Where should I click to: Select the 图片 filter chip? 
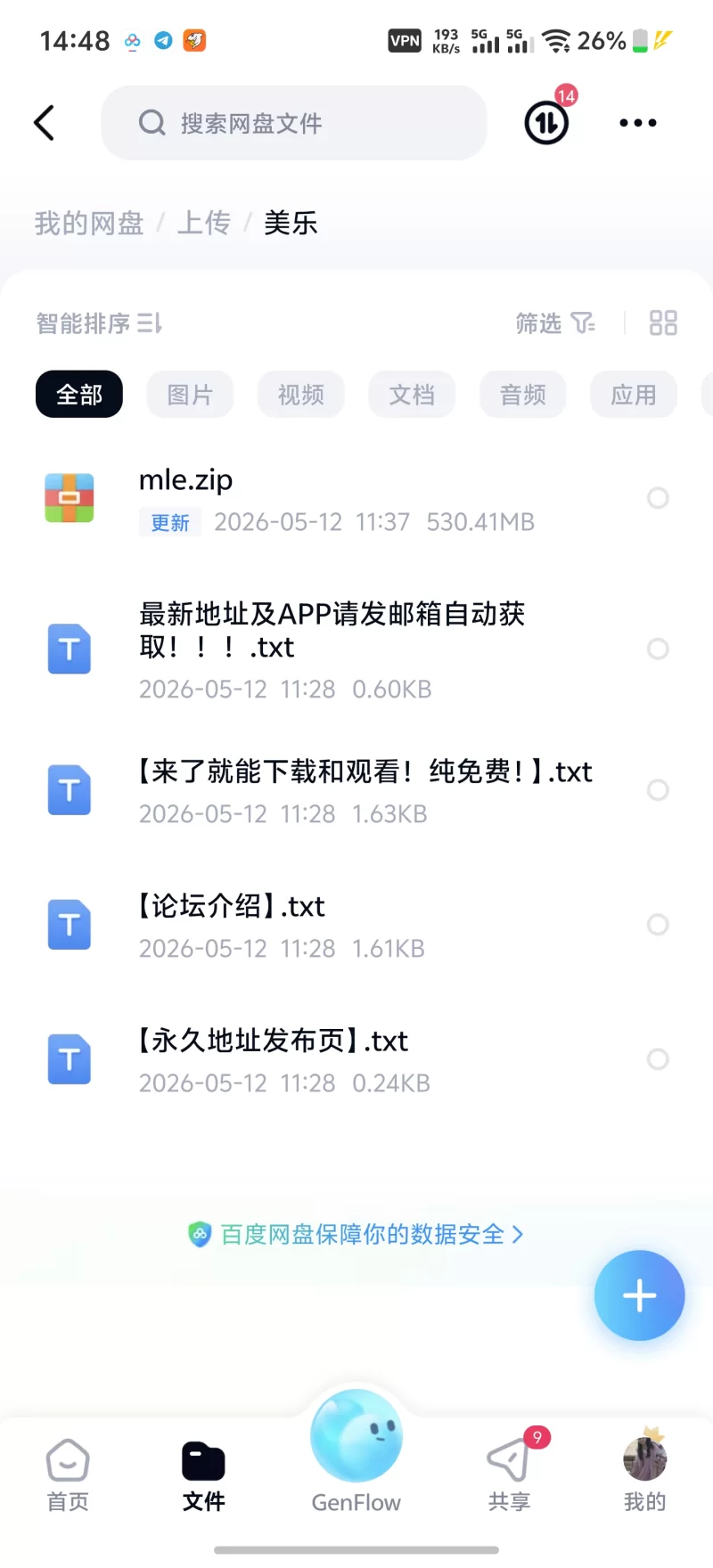pyautogui.click(x=190, y=394)
